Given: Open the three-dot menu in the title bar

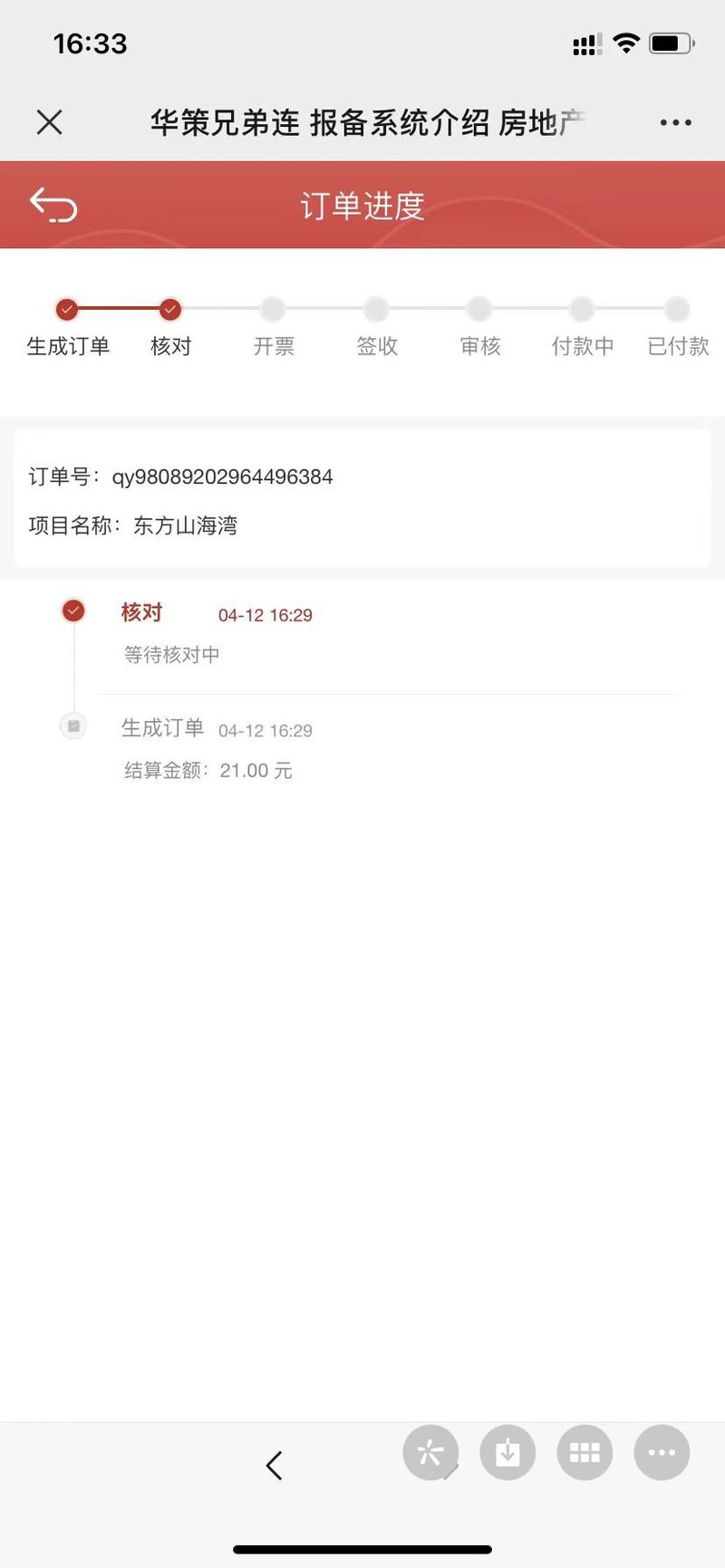Looking at the screenshot, I should pyautogui.click(x=676, y=122).
